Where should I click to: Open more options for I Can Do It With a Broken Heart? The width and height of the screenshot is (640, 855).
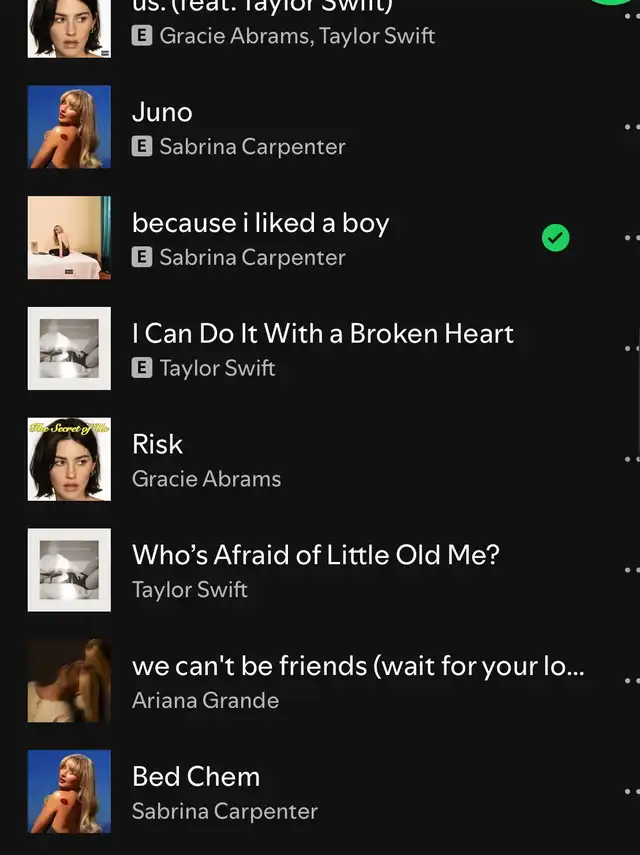(x=632, y=348)
